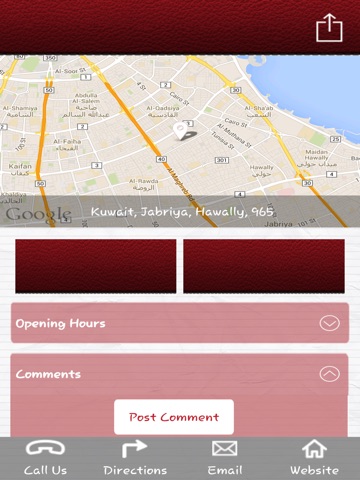Send an Email to the business

(x=225, y=458)
